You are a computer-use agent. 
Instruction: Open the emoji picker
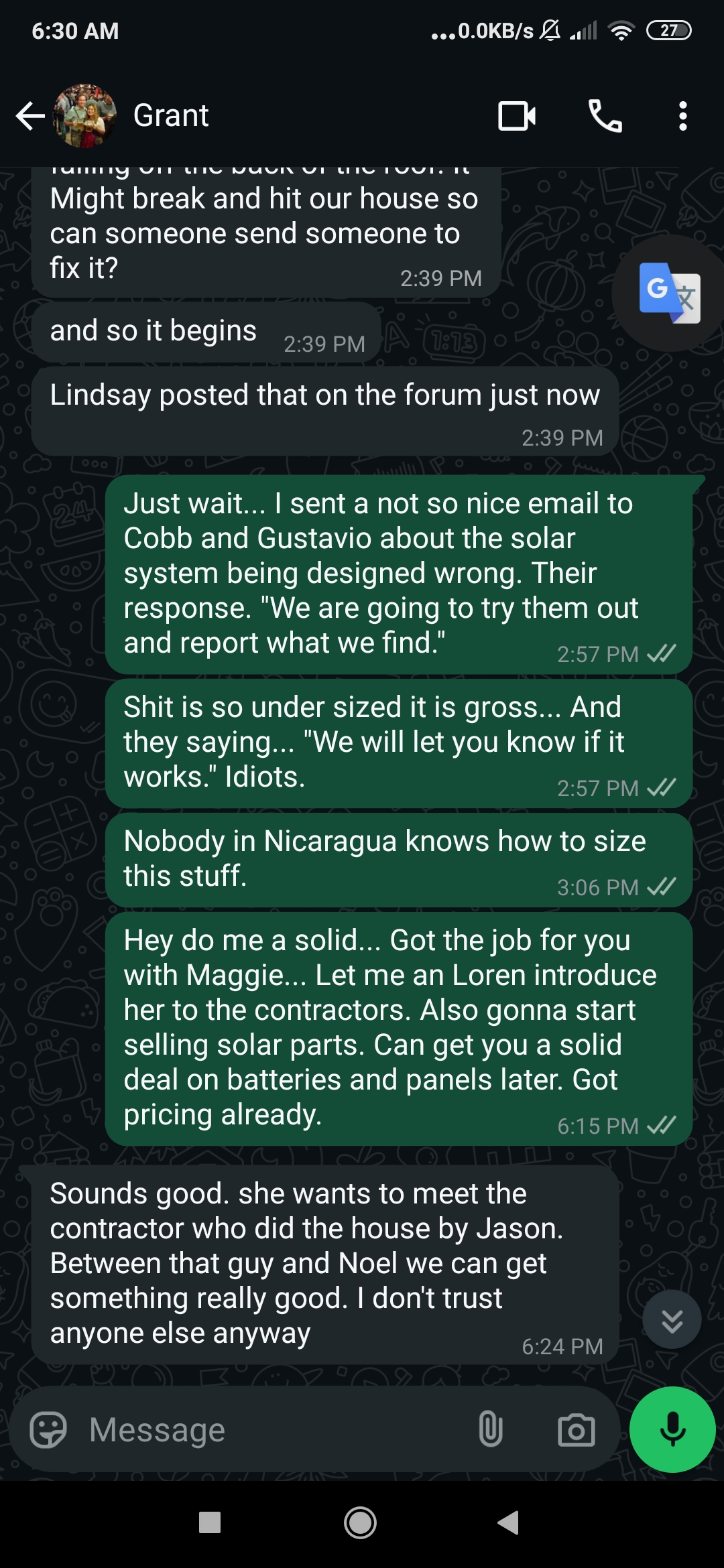click(48, 1430)
